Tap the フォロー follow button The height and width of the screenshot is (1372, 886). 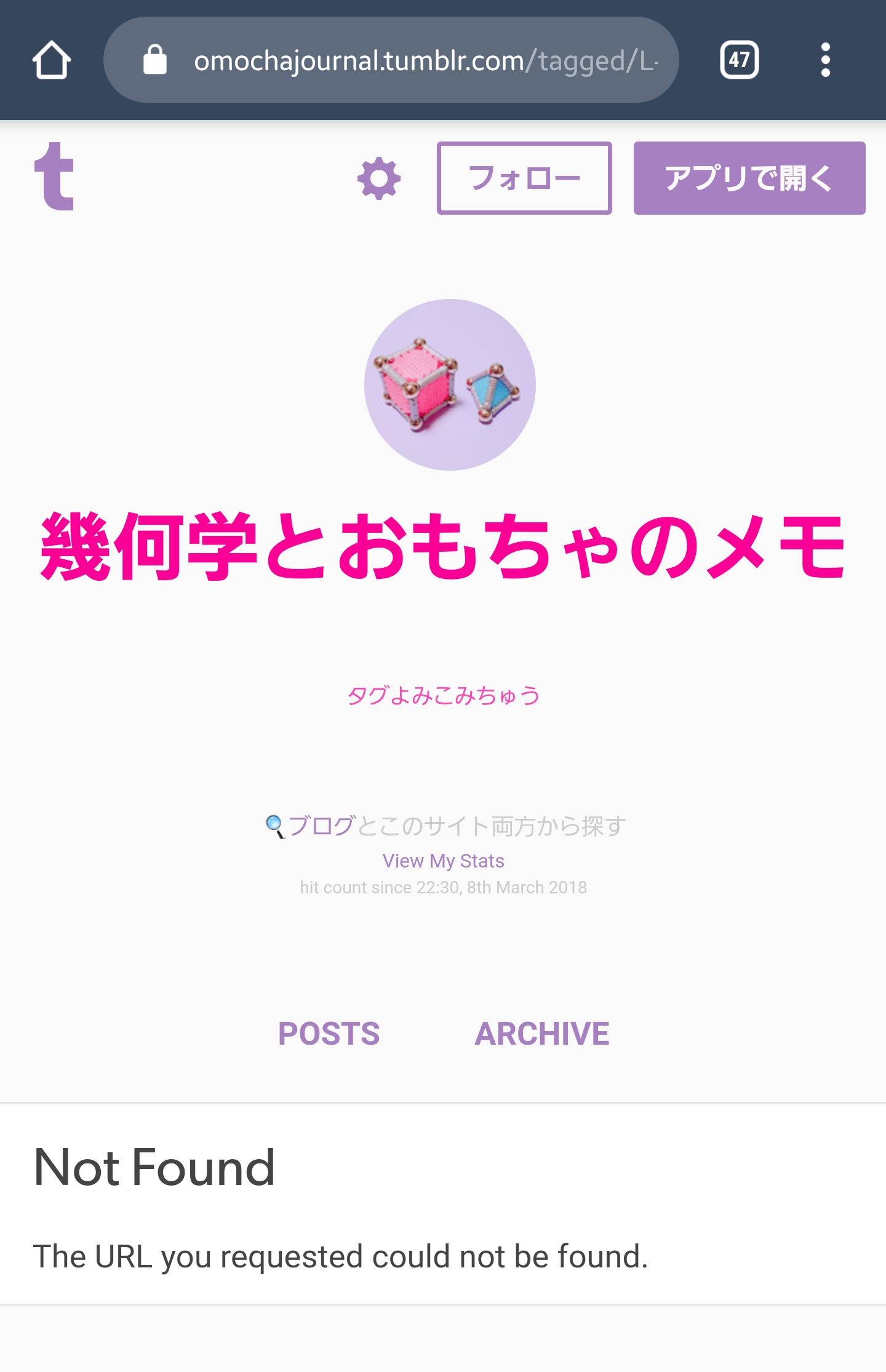pos(524,178)
